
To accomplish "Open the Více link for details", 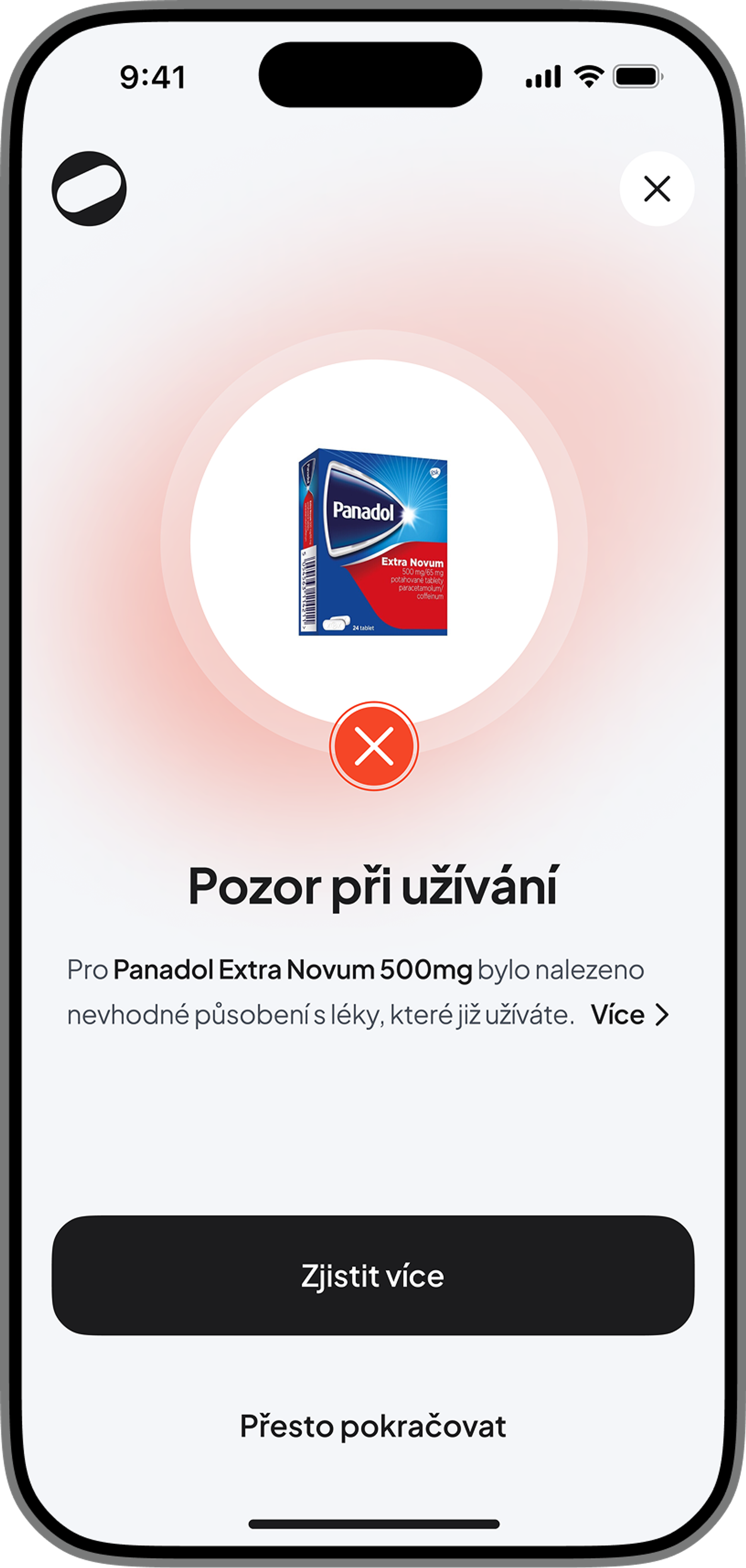I will point(629,1015).
